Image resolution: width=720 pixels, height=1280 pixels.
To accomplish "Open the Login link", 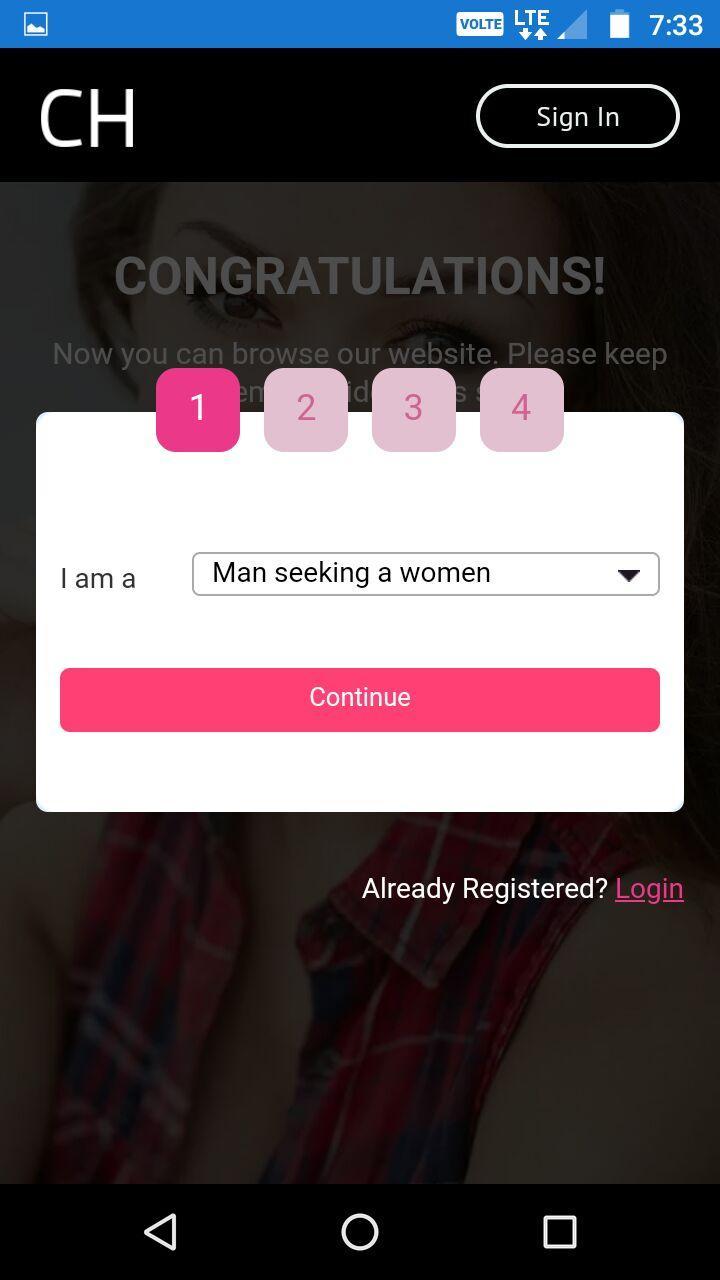I will point(649,888).
